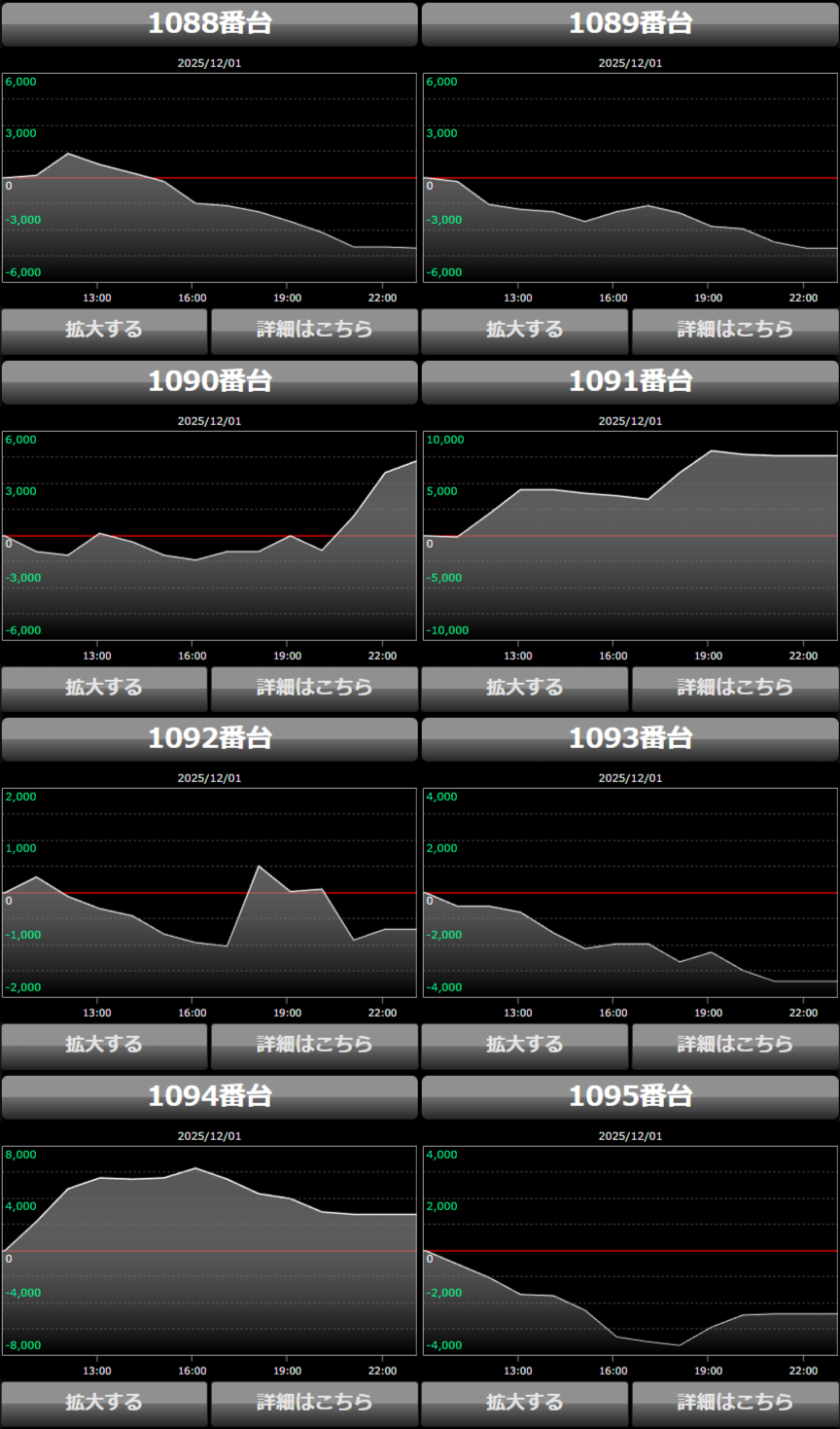Enlarge the graph for machine 1093

tap(525, 1045)
